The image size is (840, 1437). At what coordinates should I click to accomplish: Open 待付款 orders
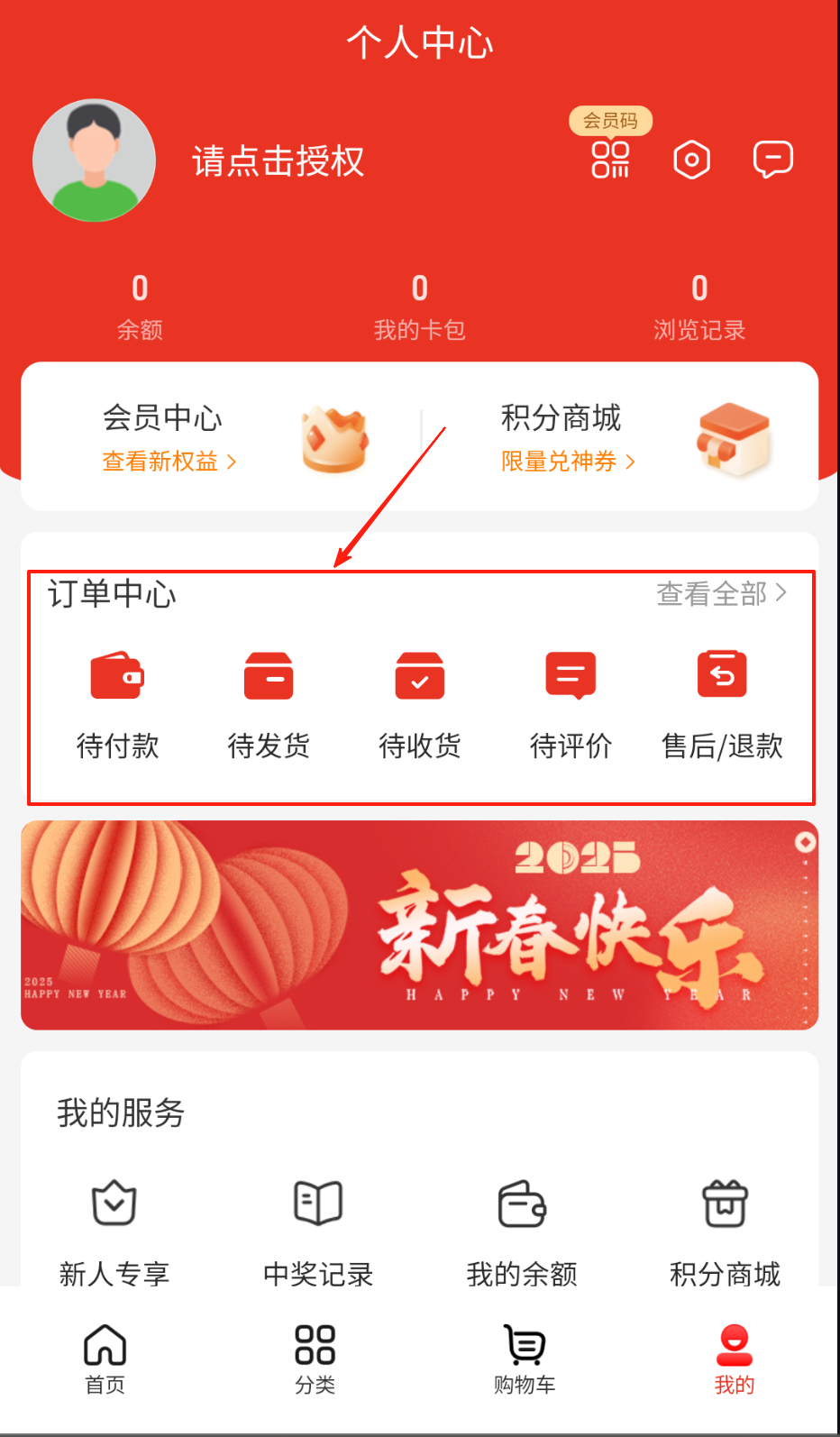click(x=117, y=703)
